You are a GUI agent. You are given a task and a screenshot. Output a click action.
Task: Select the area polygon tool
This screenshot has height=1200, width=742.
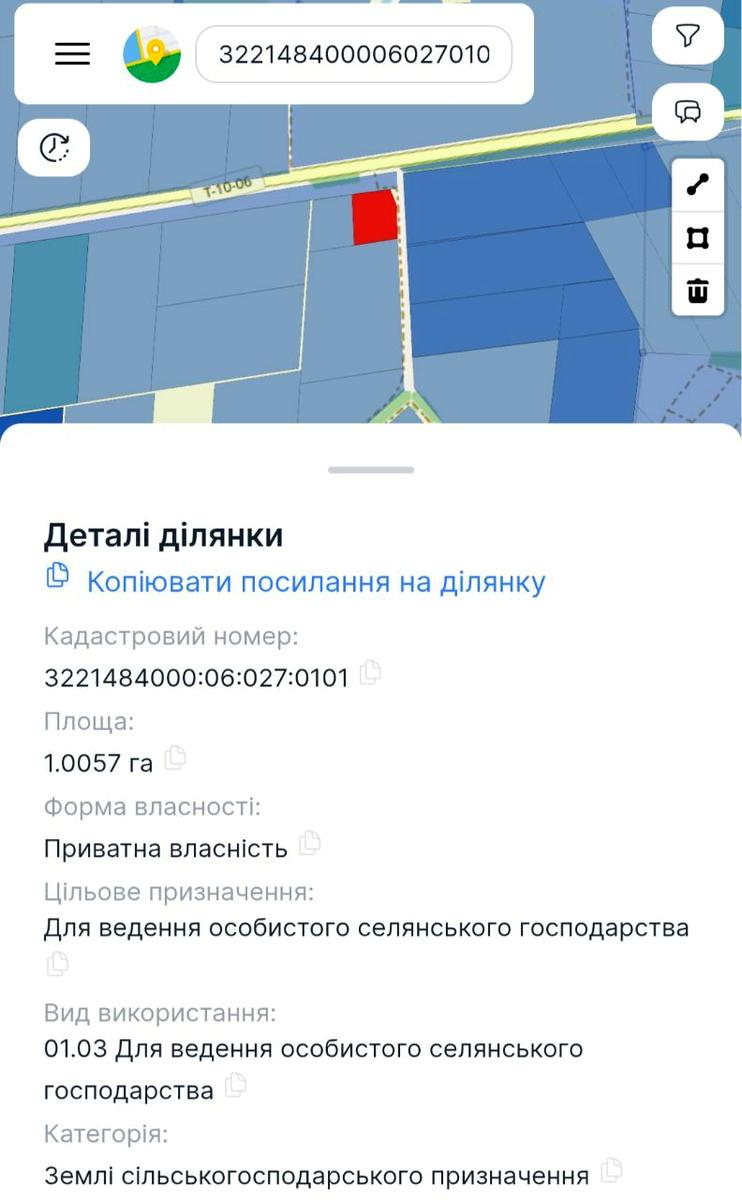tap(698, 238)
